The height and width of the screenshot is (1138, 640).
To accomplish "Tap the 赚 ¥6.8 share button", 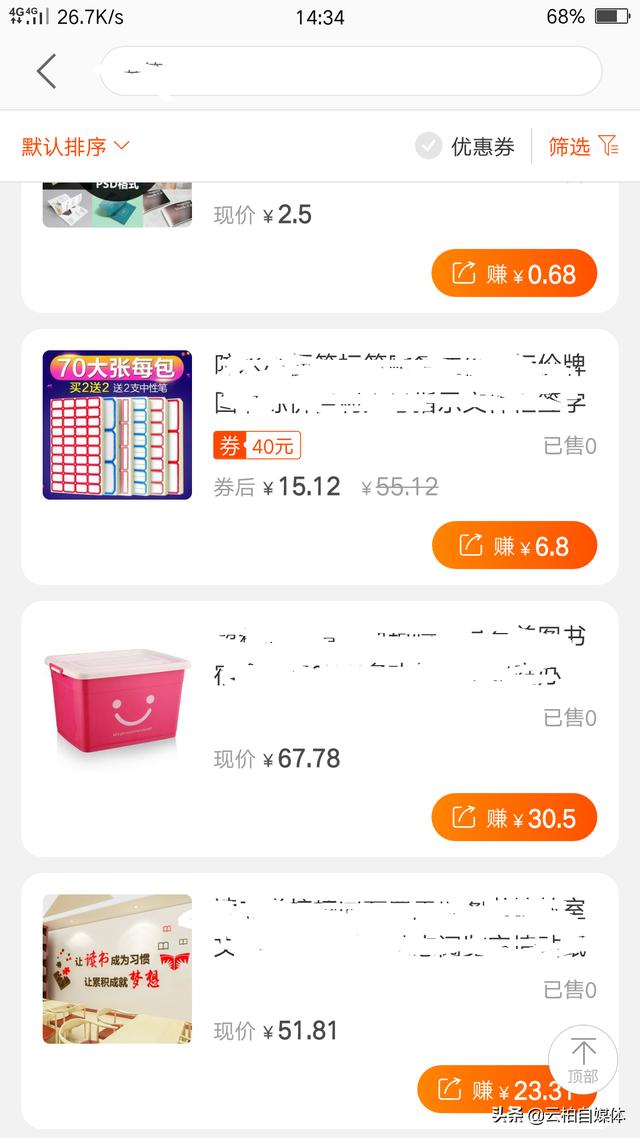I will (x=514, y=546).
